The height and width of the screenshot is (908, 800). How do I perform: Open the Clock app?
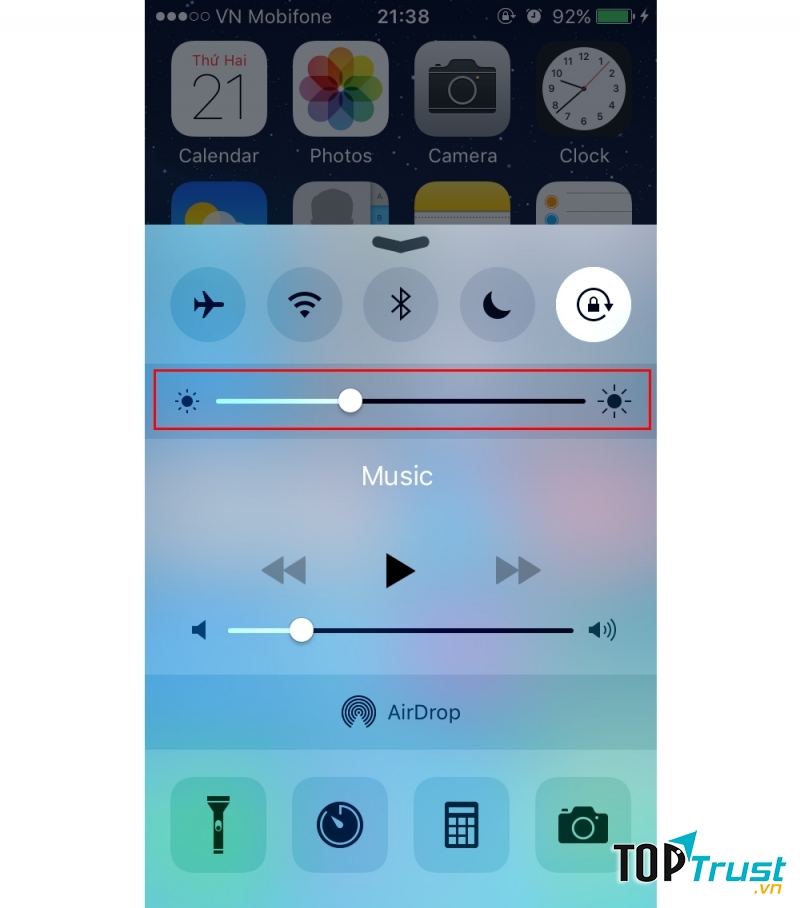584,90
